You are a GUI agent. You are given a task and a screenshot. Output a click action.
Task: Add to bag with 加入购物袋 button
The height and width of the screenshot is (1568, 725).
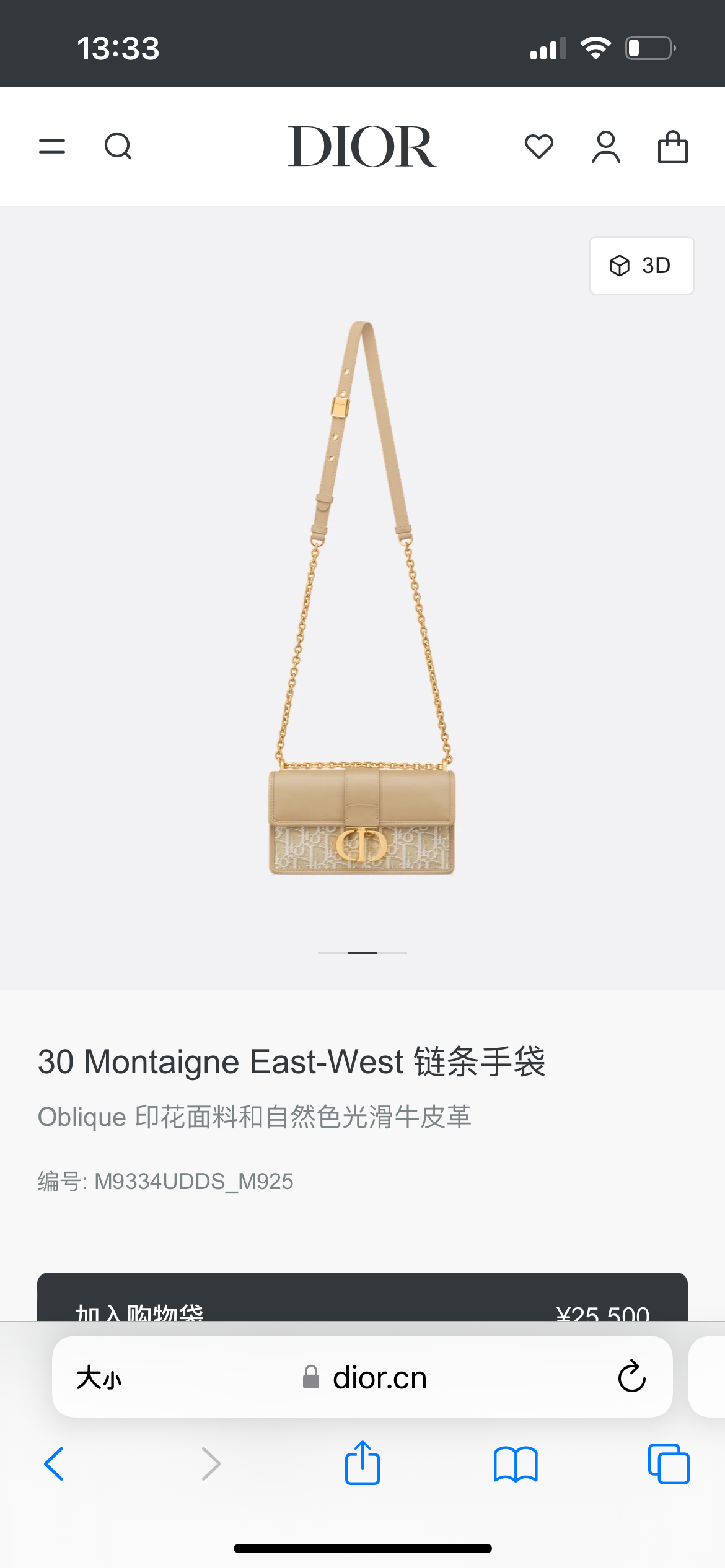coord(362,1297)
